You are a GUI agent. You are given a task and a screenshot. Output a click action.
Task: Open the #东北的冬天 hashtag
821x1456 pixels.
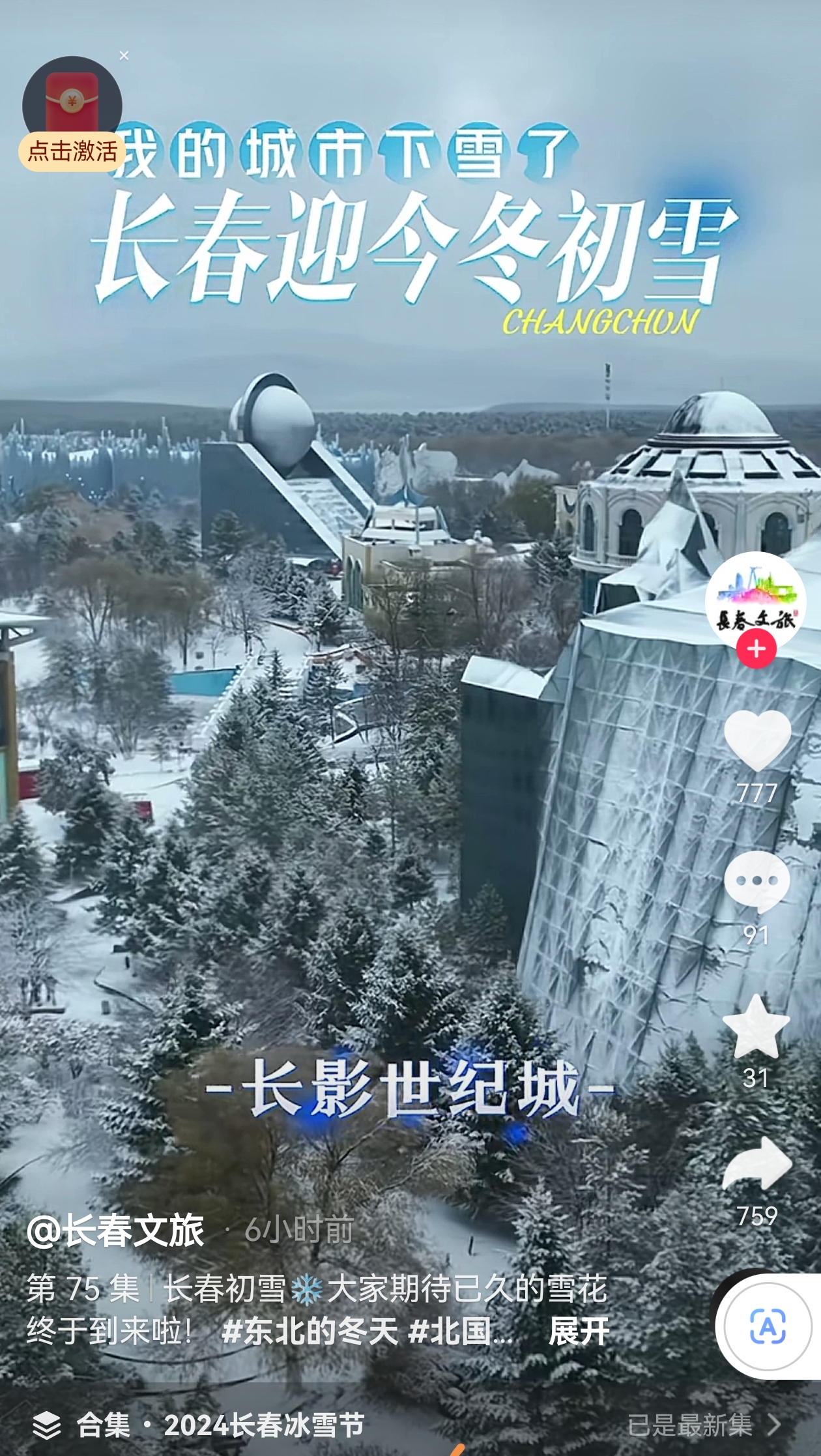click(310, 1332)
